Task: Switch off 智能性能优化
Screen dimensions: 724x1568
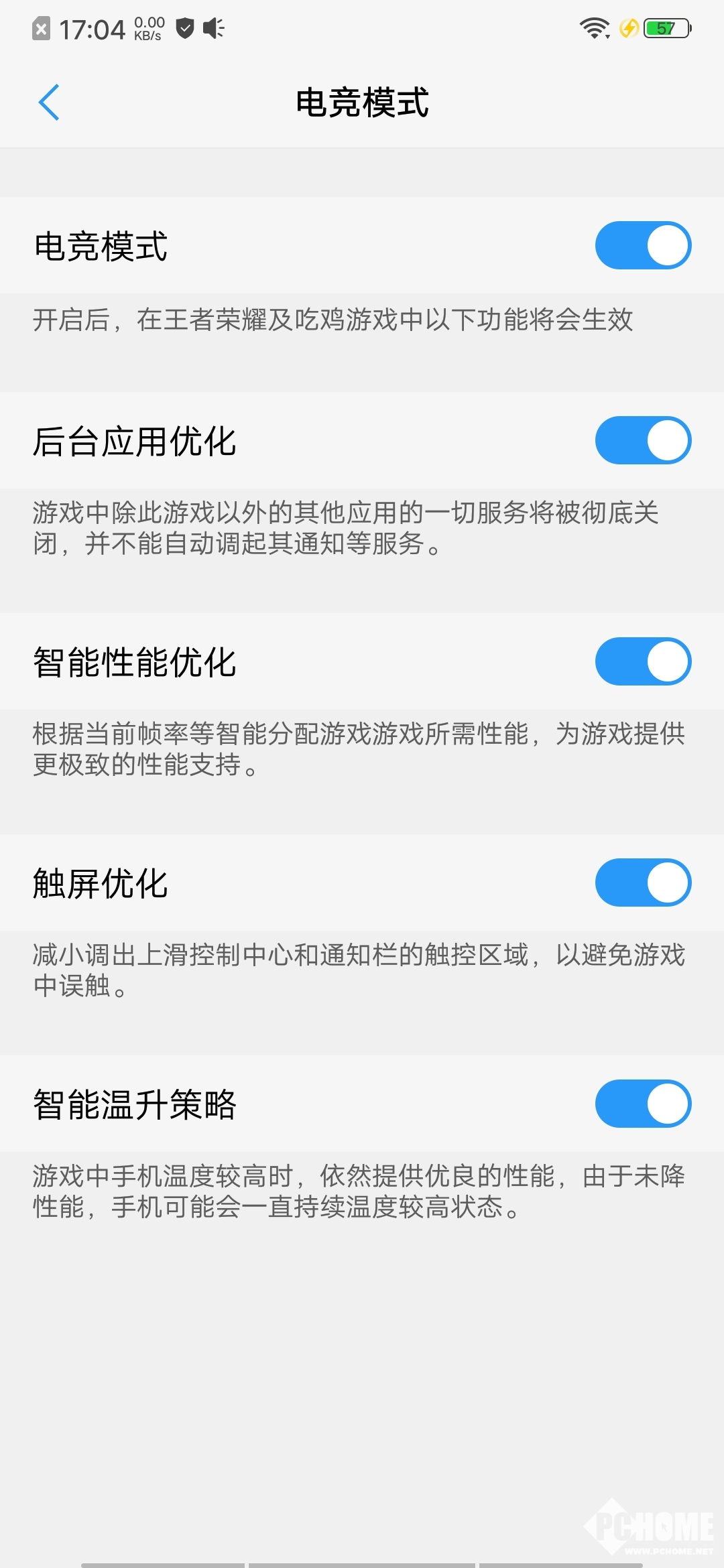Action: (643, 661)
